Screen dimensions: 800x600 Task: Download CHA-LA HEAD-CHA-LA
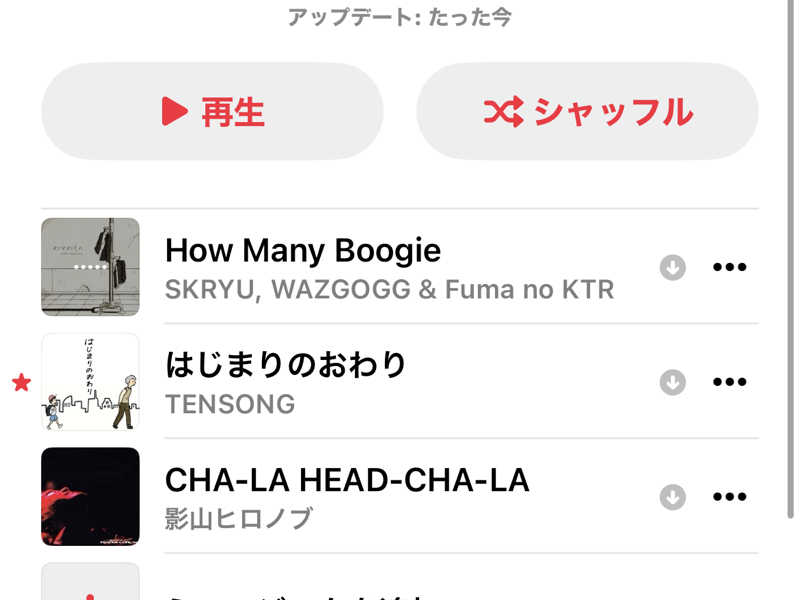click(x=673, y=497)
